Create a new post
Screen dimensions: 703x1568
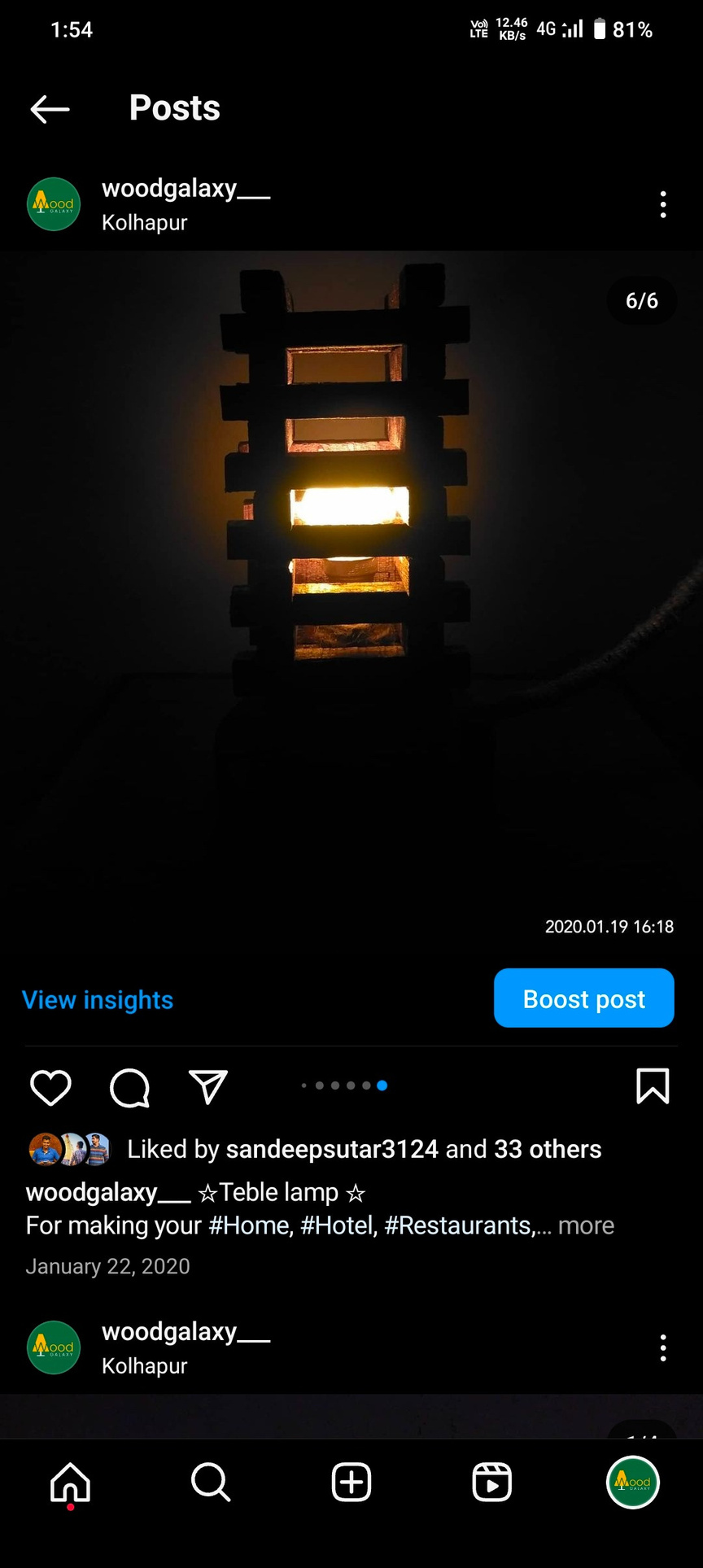[351, 1482]
